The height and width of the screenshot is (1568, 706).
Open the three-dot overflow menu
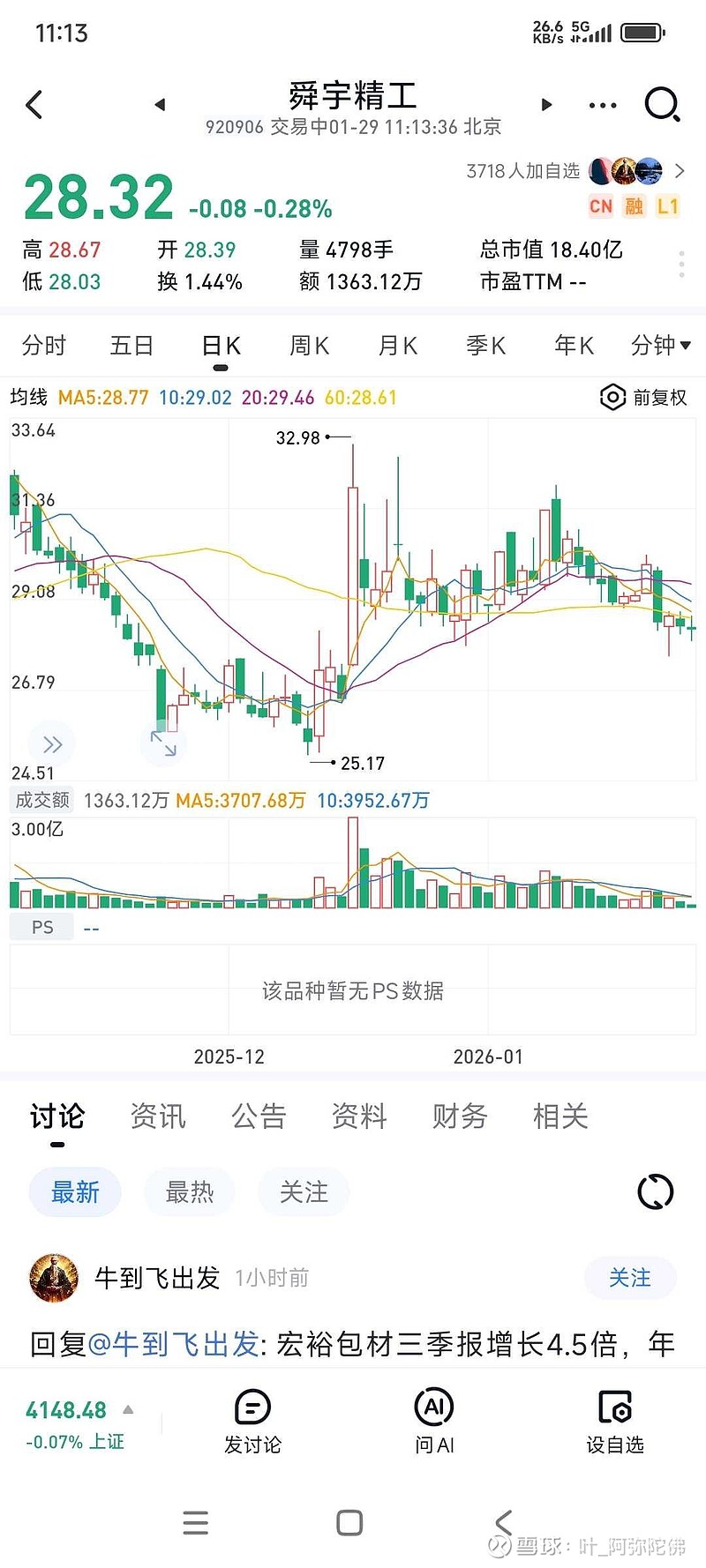[x=603, y=105]
